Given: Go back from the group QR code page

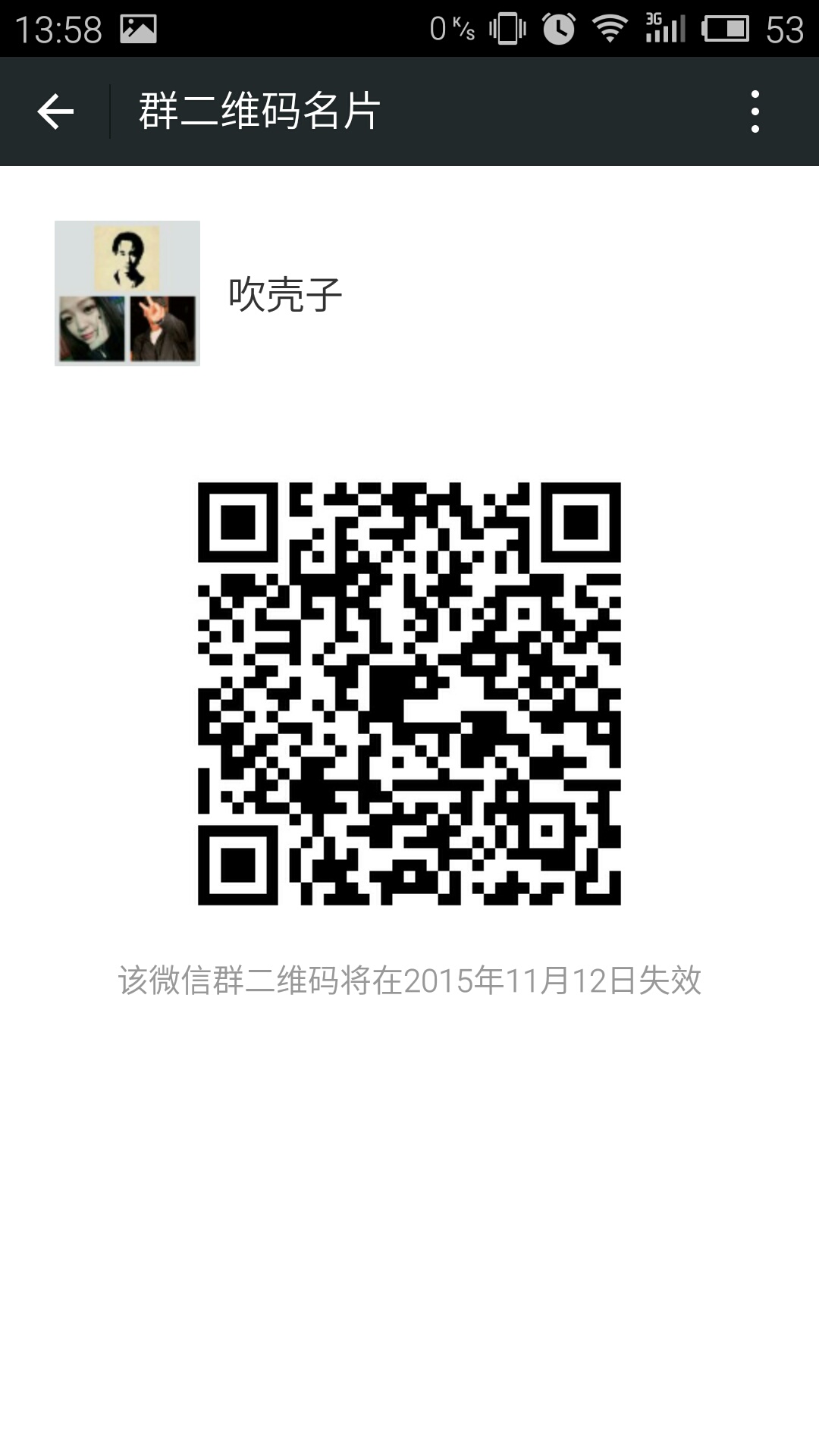Looking at the screenshot, I should click(55, 112).
